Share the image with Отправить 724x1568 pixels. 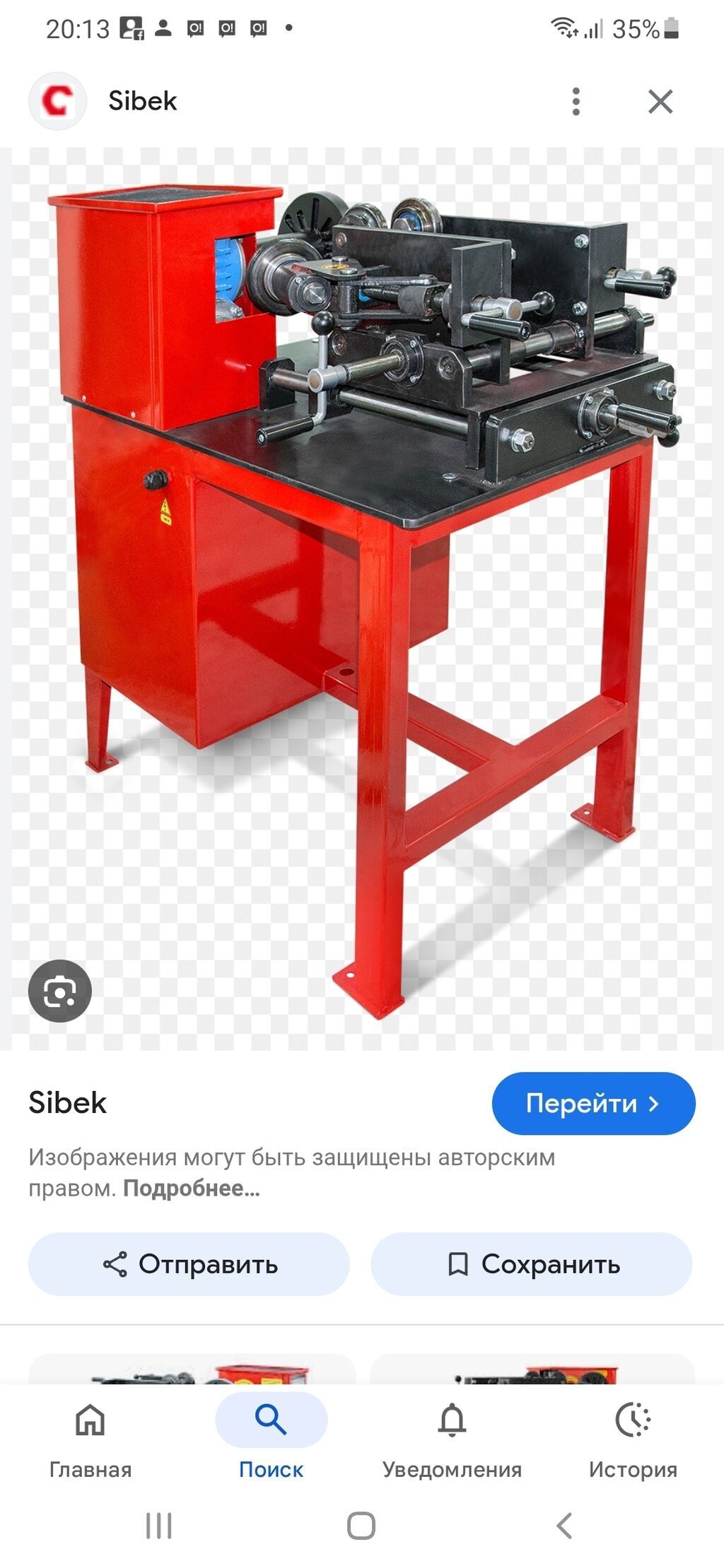189,1264
